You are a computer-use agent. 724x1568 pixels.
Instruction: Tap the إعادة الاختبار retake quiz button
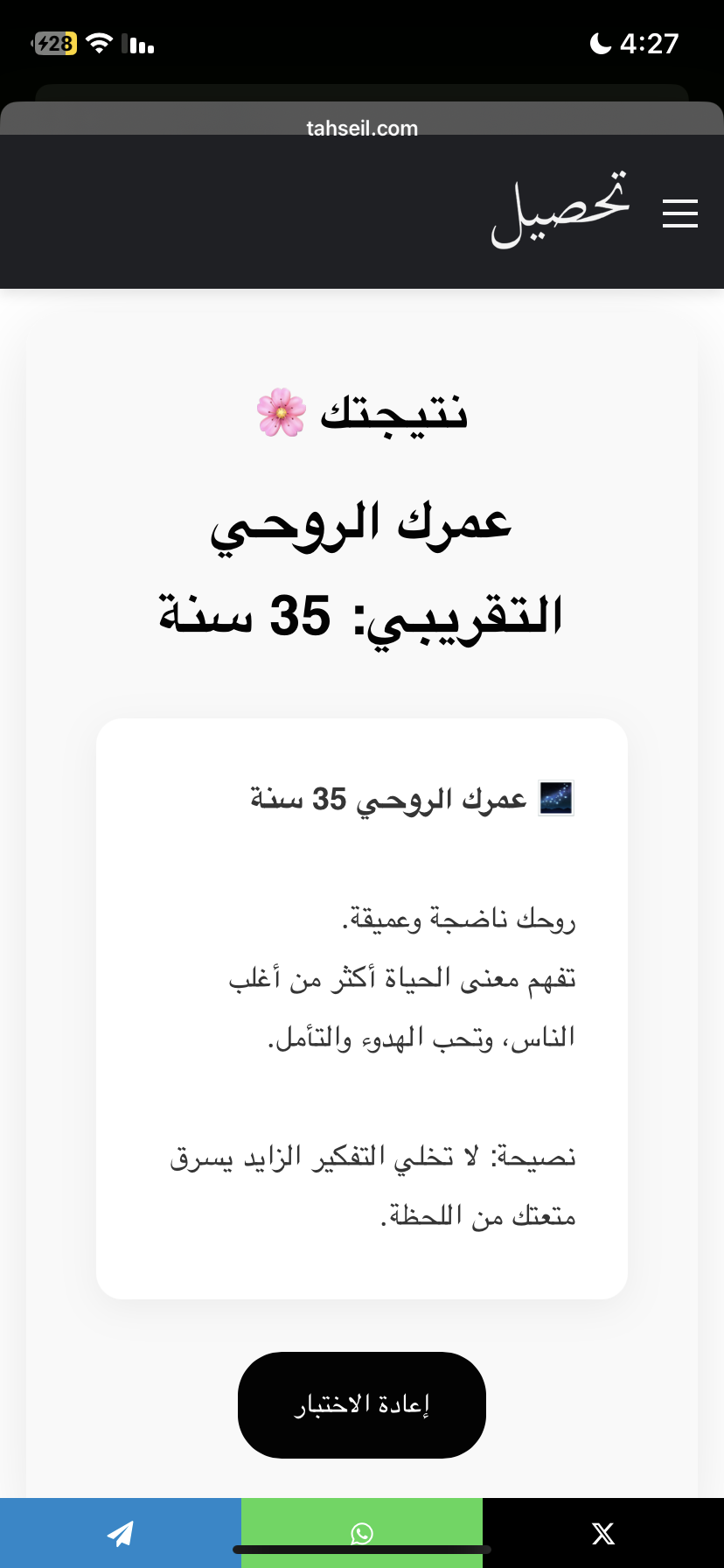click(x=362, y=1404)
